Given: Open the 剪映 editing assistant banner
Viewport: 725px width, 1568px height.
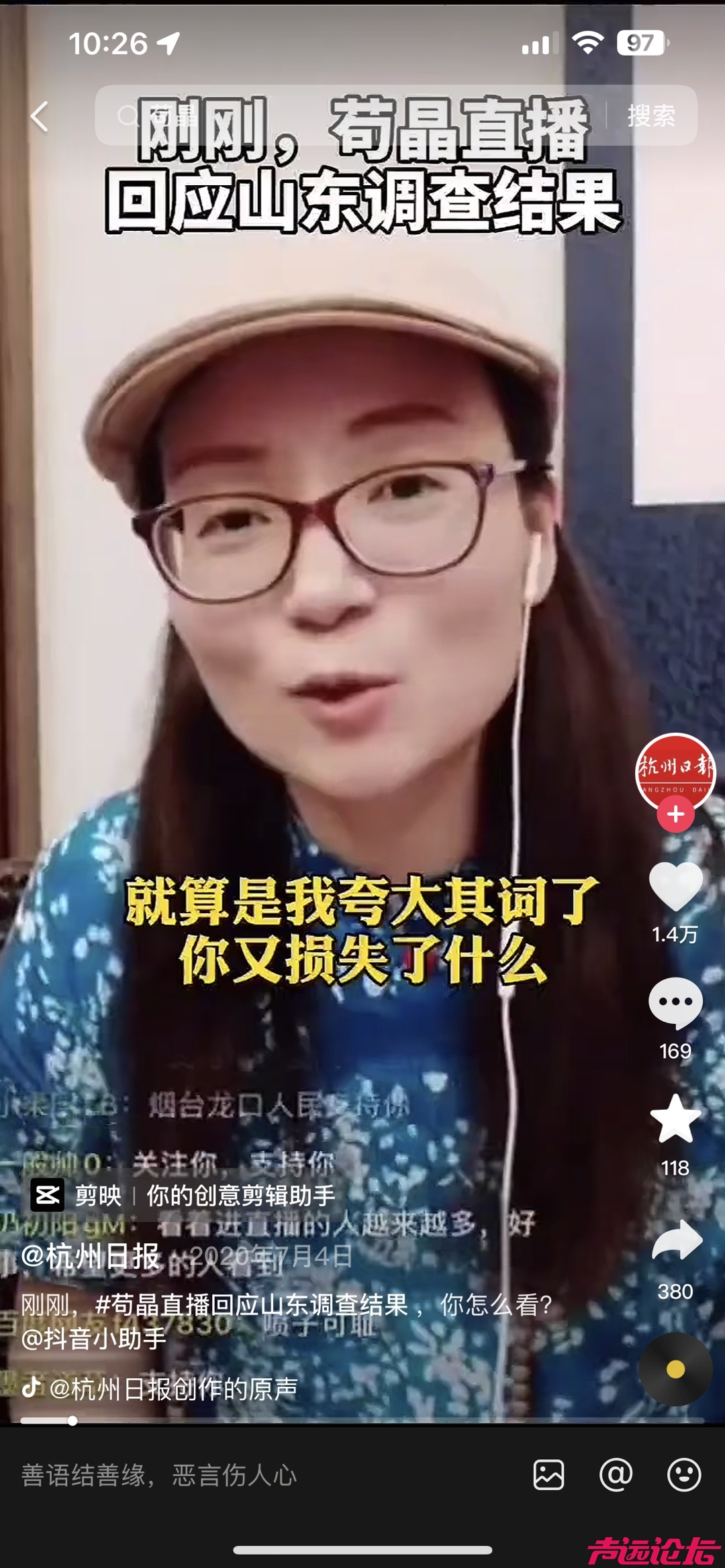Looking at the screenshot, I should 183,1196.
